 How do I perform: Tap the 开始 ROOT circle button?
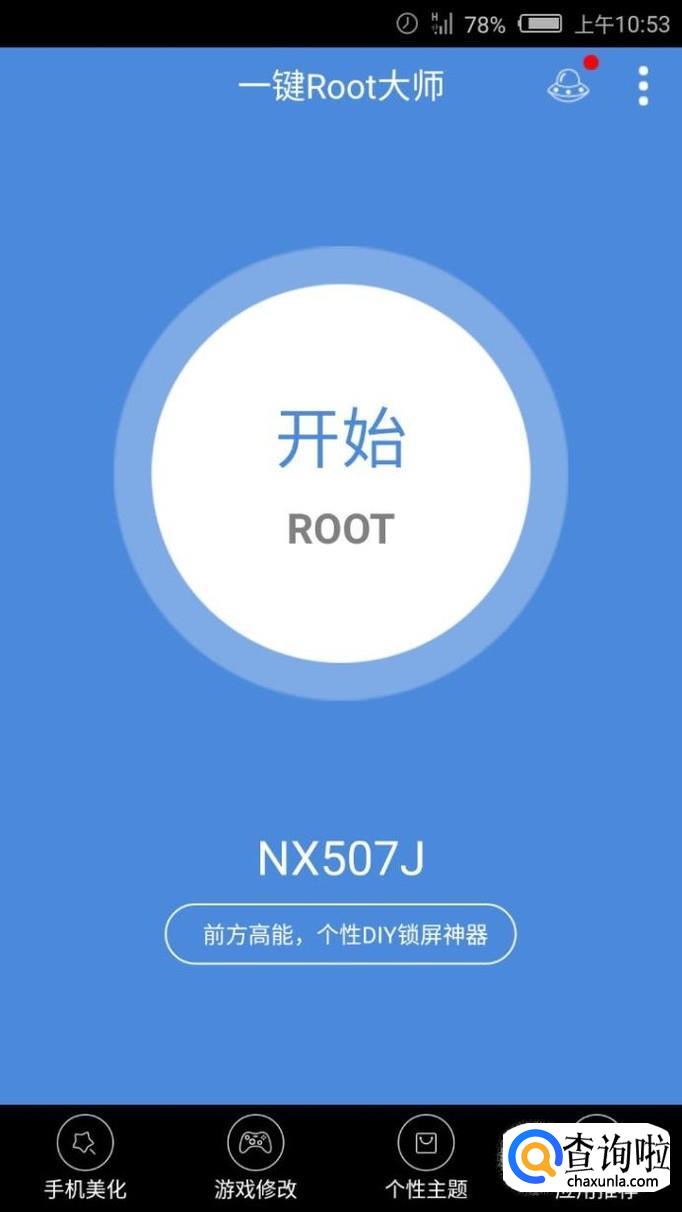pyautogui.click(x=341, y=474)
